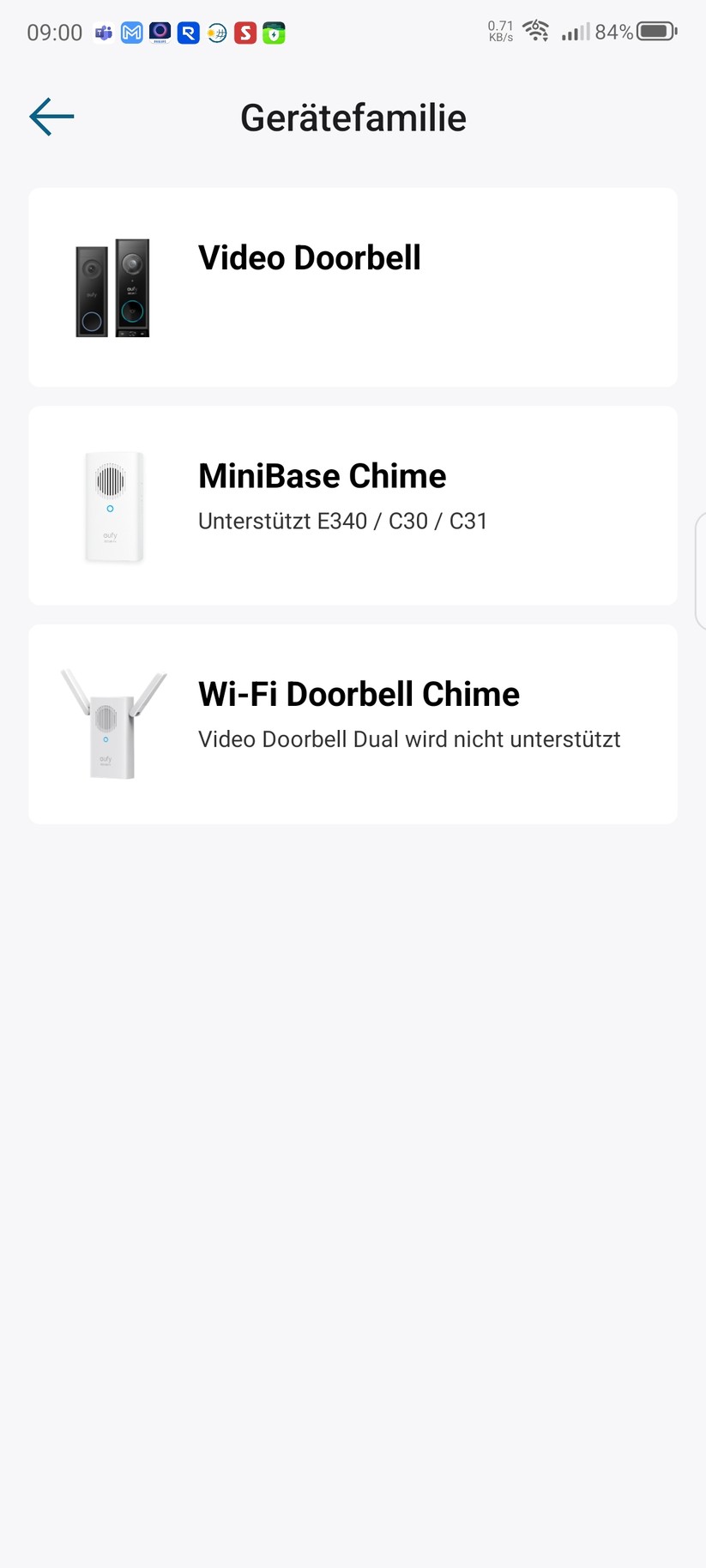Tap the handle on the right screen edge
This screenshot has height=1568, width=706.
click(701, 566)
